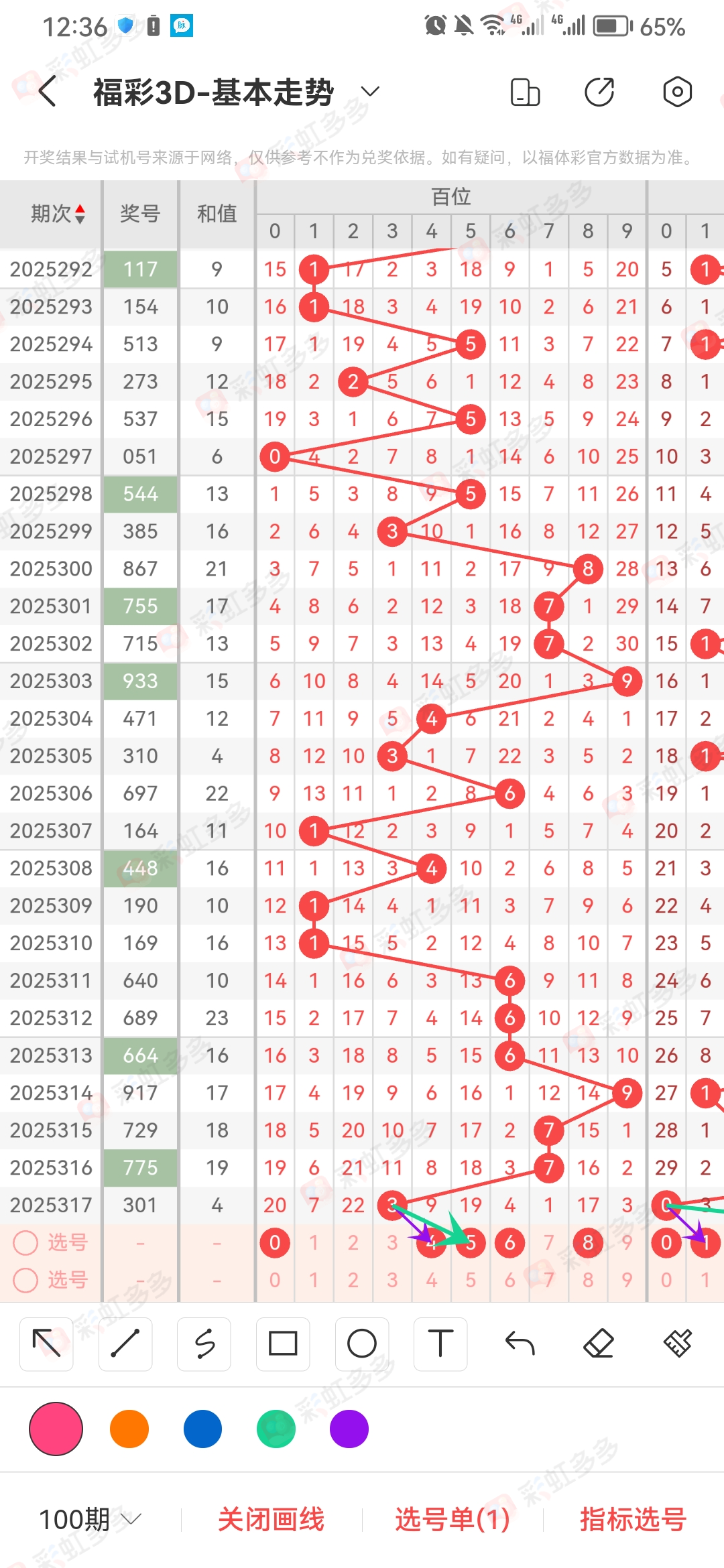724x1568 pixels.
Task: Undo the last drawing stroke
Action: (x=520, y=1344)
